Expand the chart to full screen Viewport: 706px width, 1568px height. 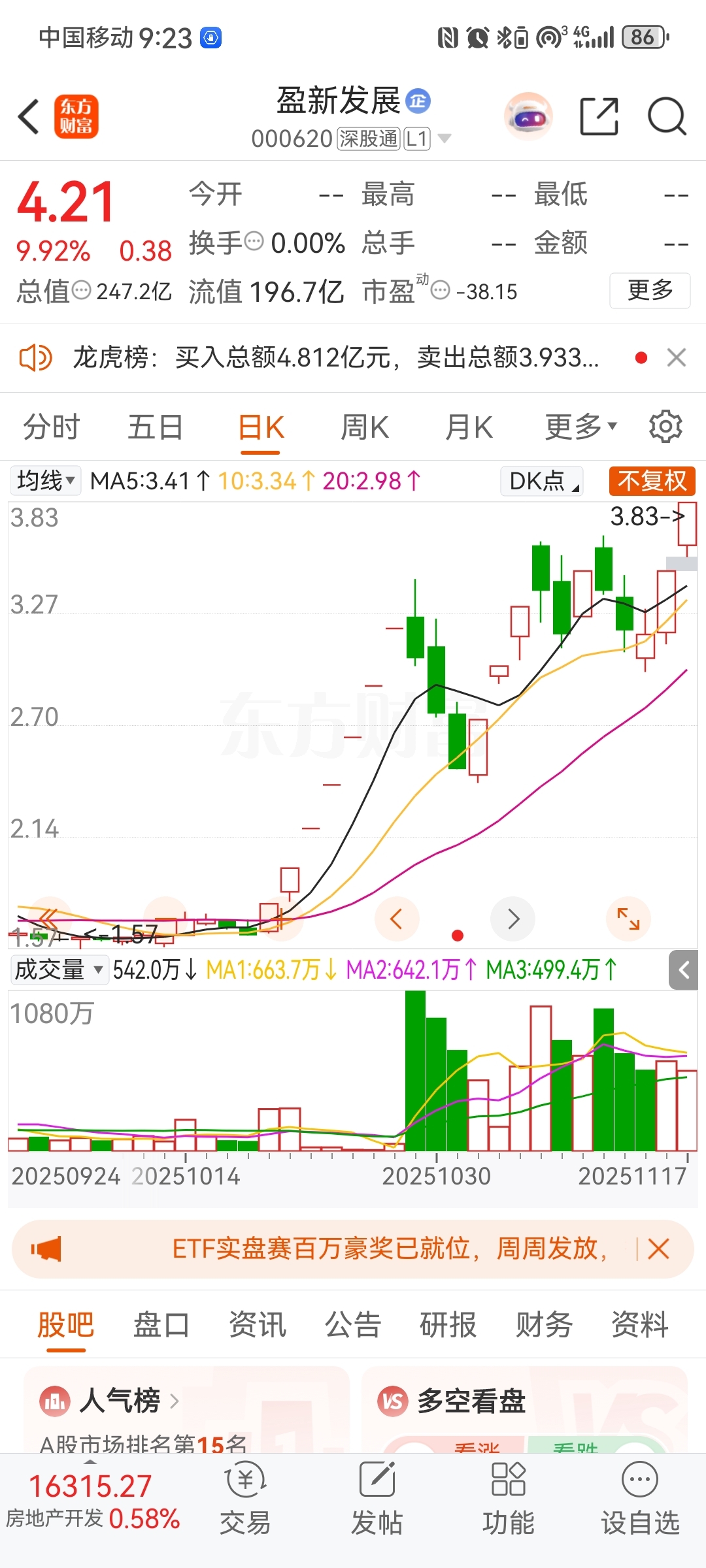coord(628,919)
